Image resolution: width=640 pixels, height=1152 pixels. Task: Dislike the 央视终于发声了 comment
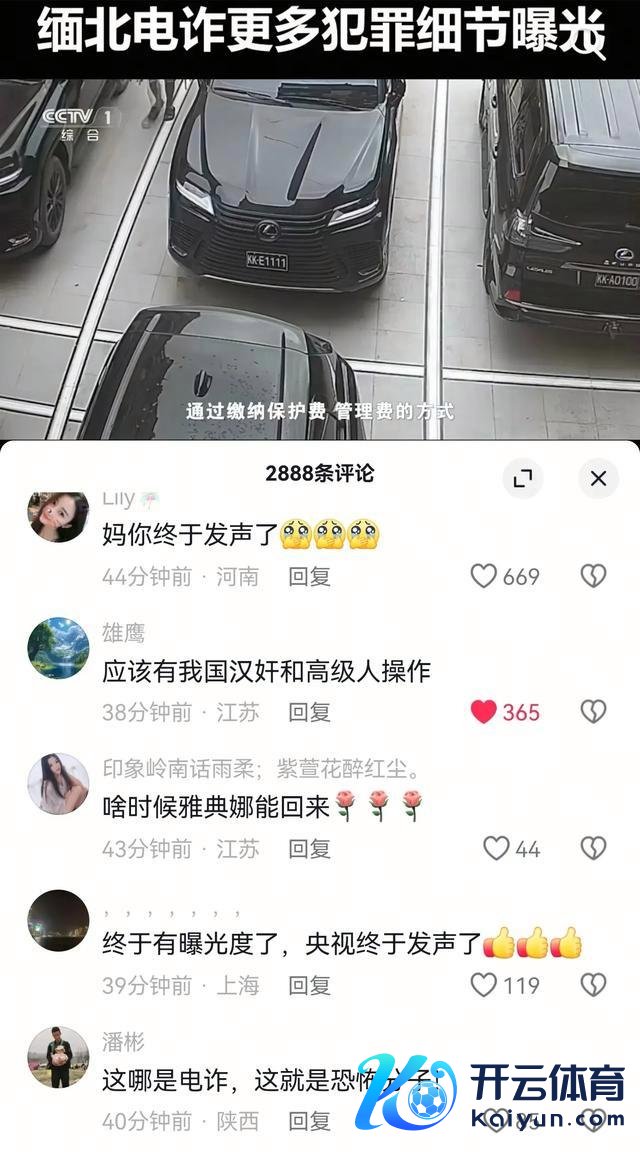point(594,985)
